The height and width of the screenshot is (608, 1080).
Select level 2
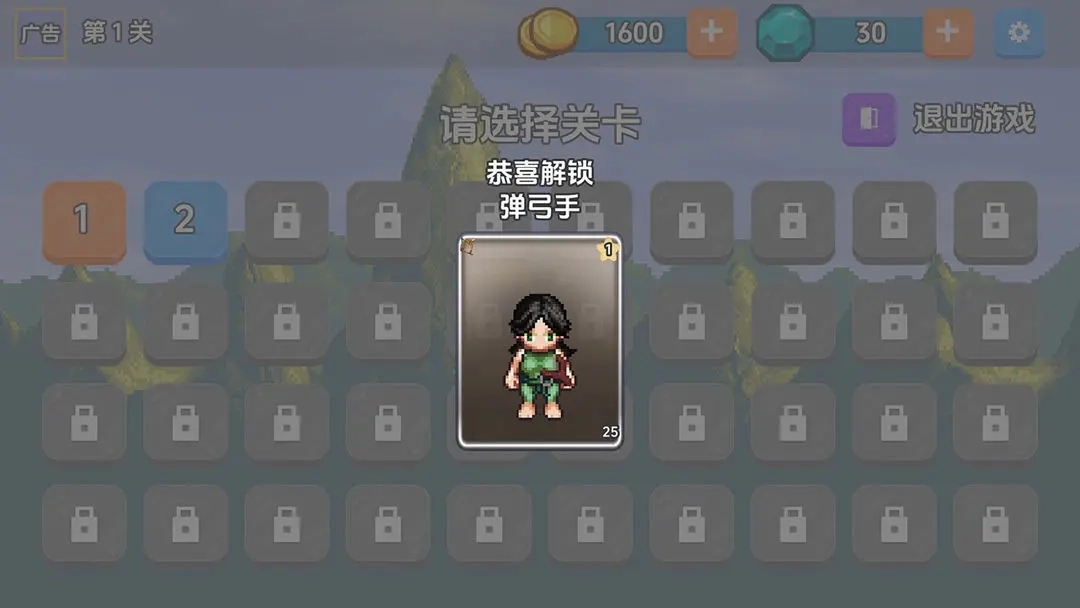tap(185, 220)
